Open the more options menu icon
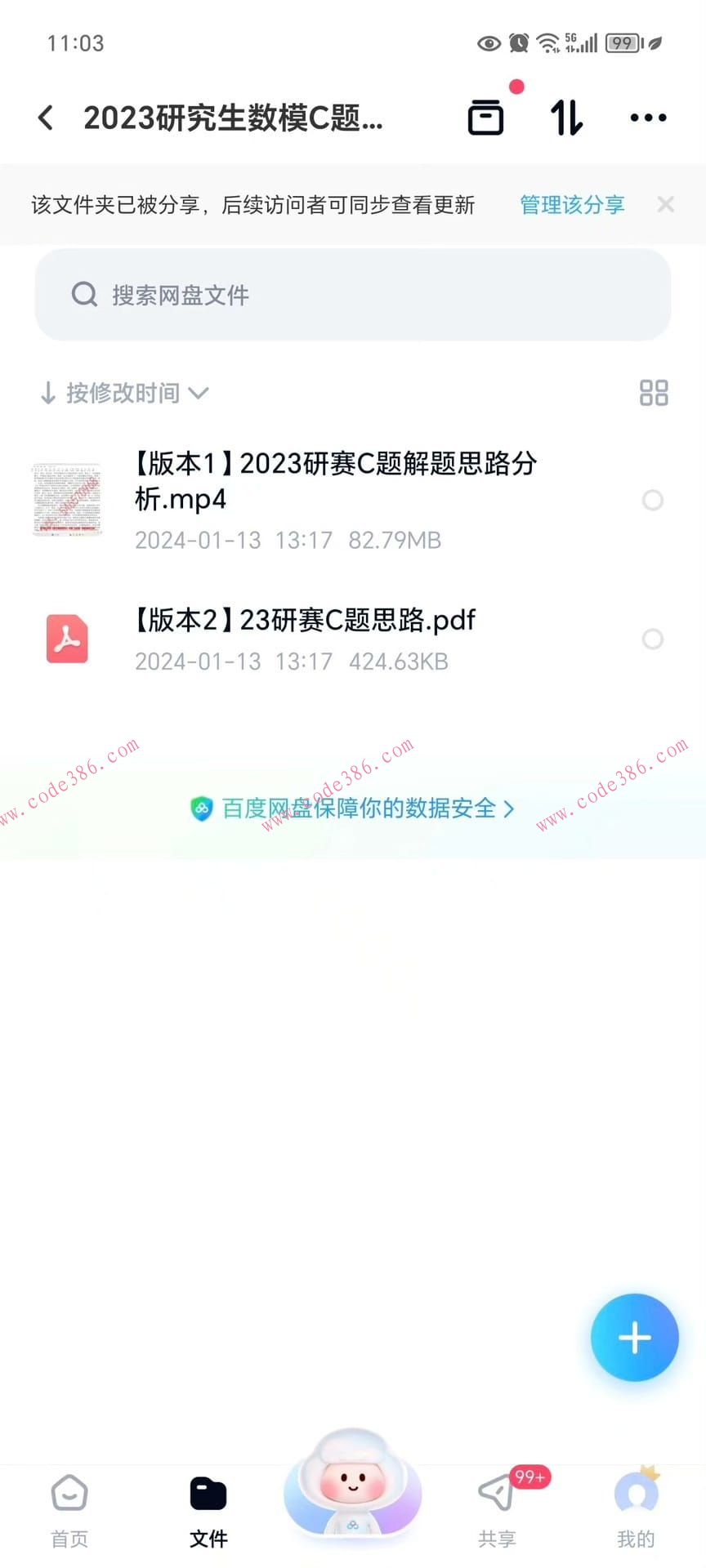The height and width of the screenshot is (1568, 706). pos(646,117)
